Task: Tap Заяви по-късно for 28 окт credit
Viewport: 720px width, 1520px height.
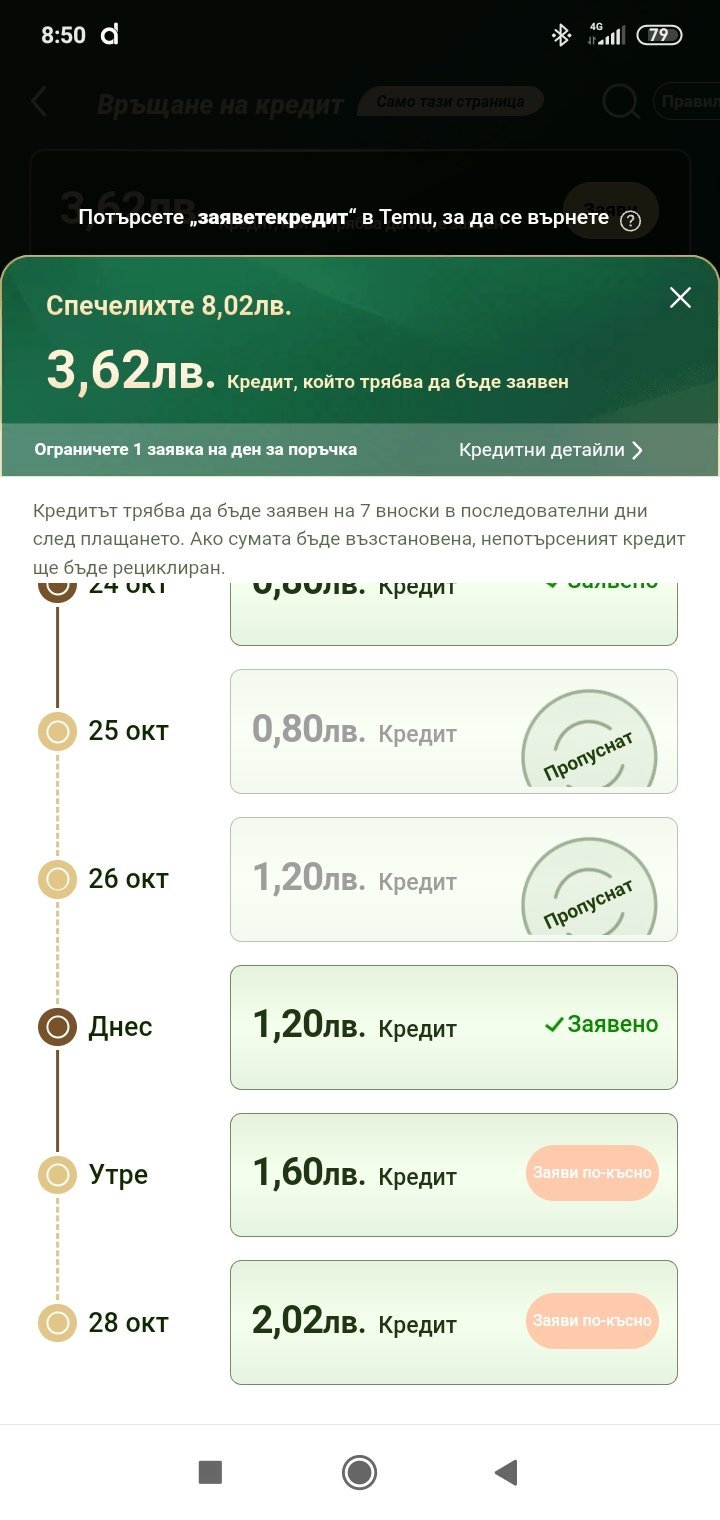Action: [592, 1320]
